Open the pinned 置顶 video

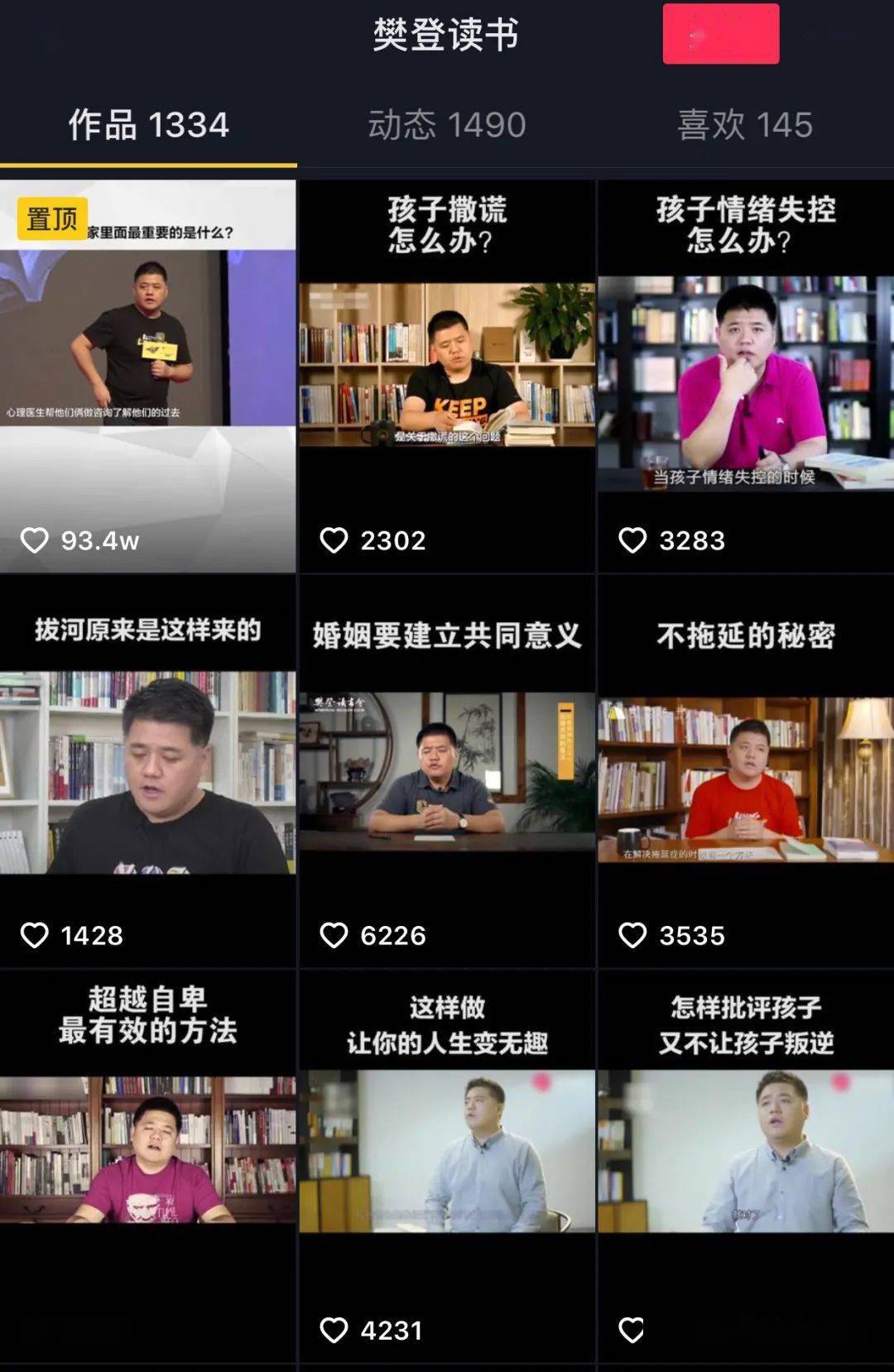click(x=147, y=377)
